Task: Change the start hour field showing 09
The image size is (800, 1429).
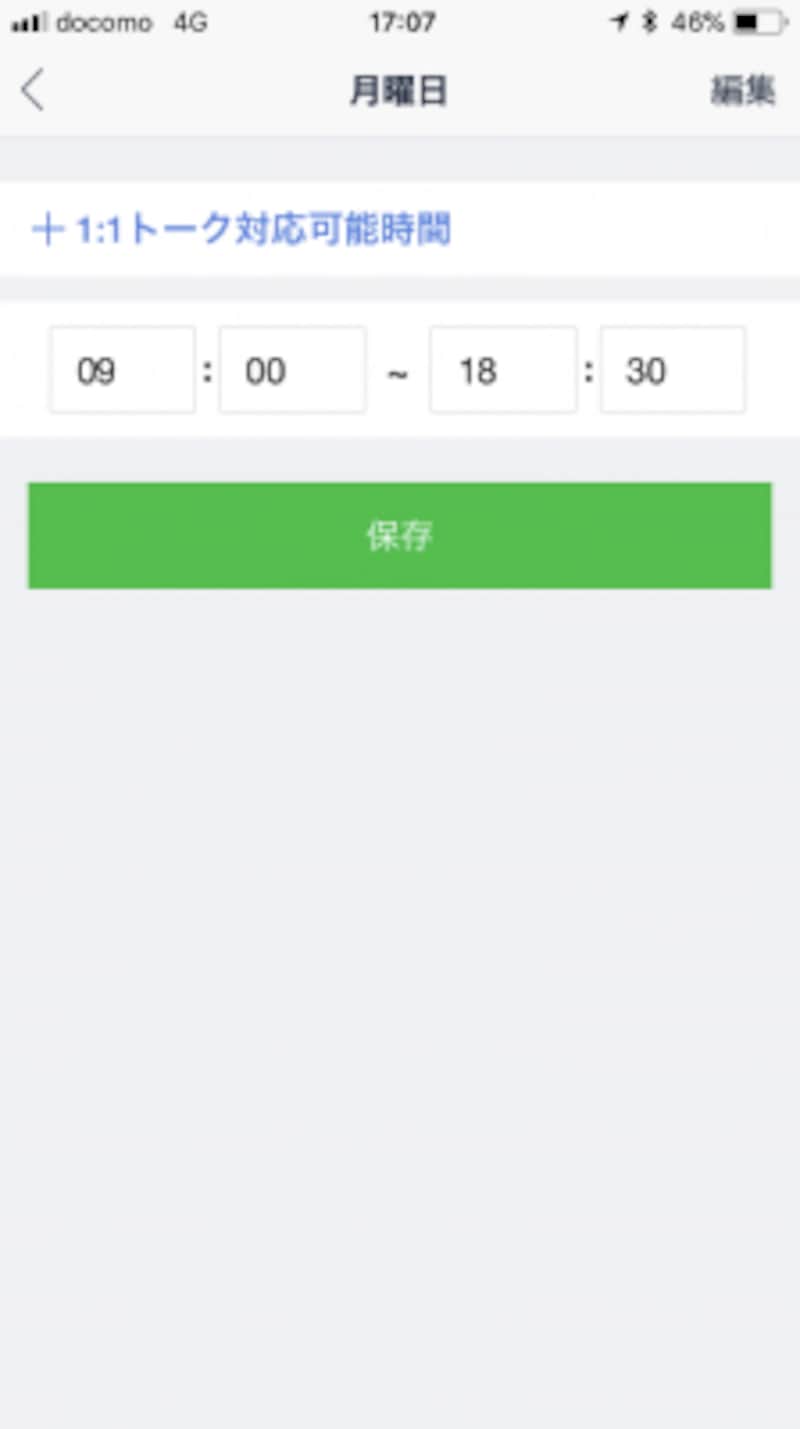Action: pyautogui.click(x=122, y=370)
